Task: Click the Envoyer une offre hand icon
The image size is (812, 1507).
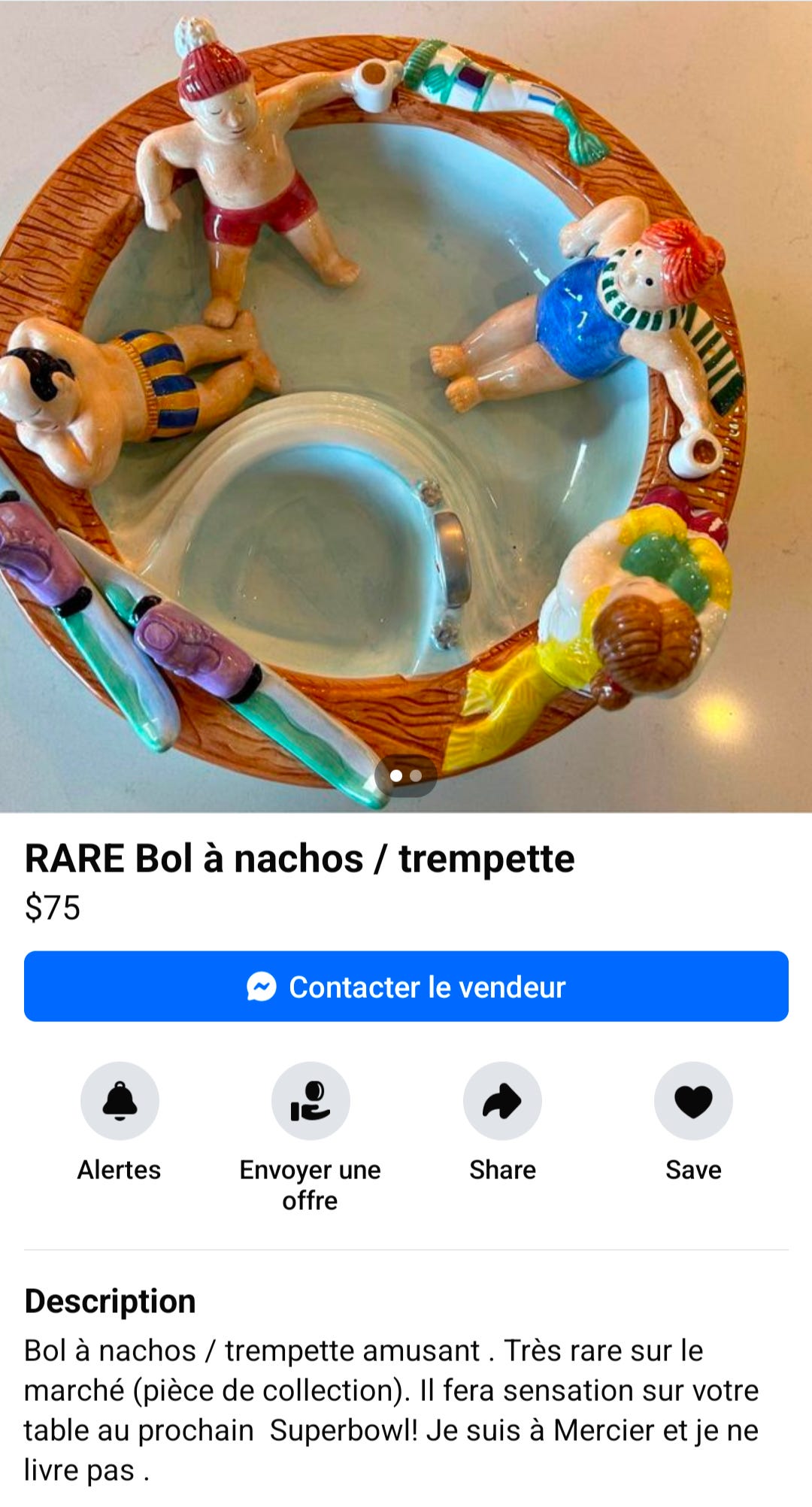Action: point(311,1100)
